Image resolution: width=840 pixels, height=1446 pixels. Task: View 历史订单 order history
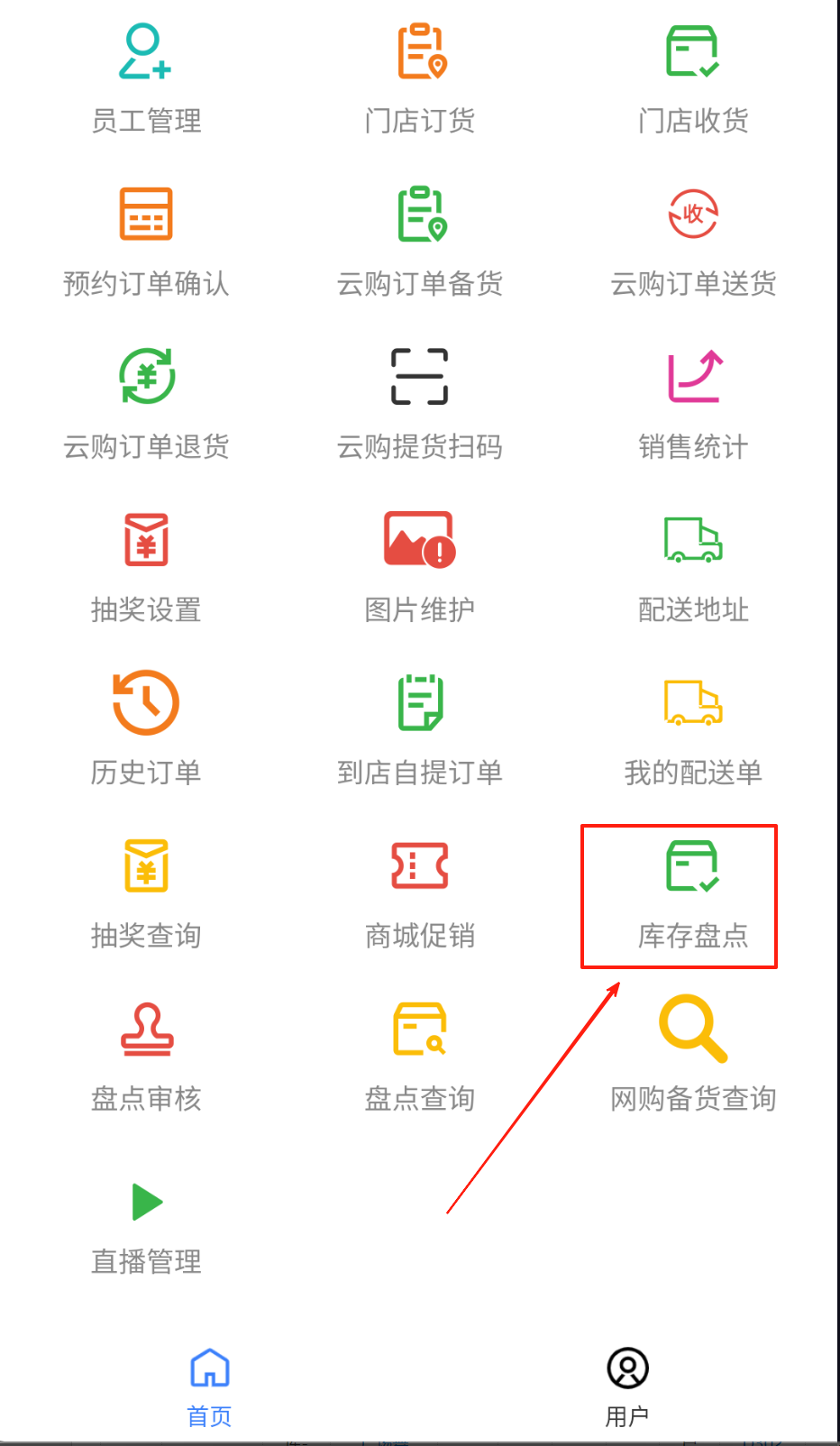146,728
